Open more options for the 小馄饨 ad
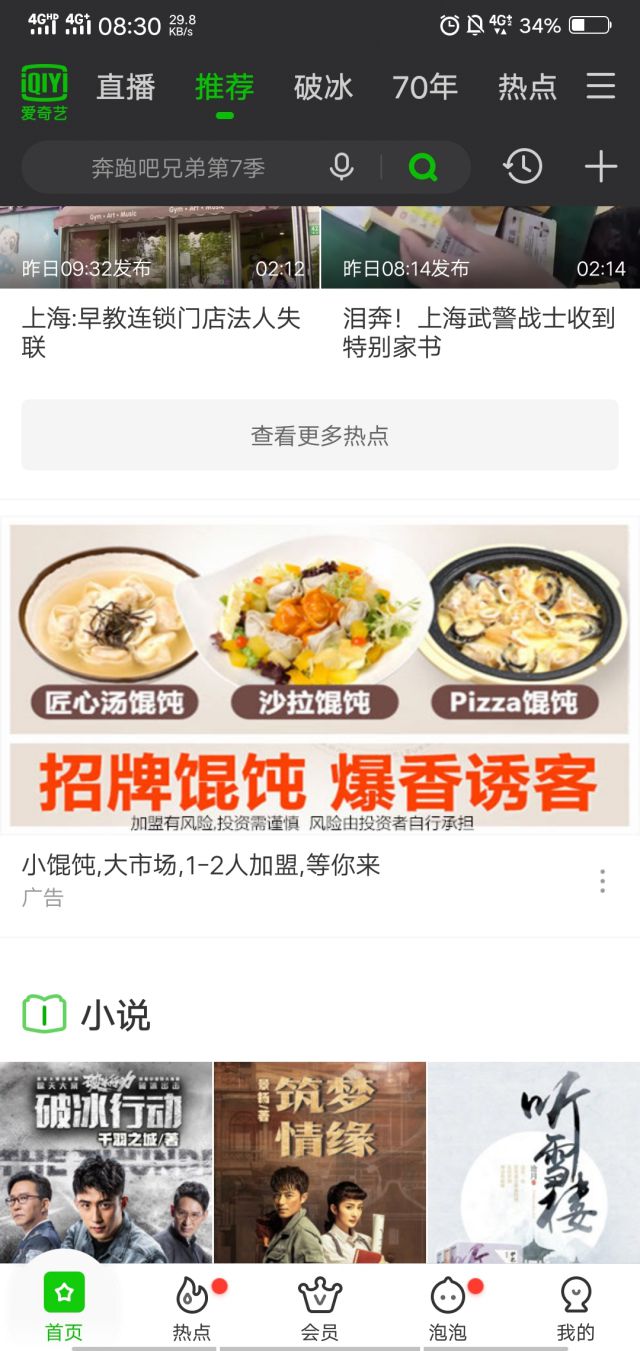Viewport: 640px width, 1351px height. [x=602, y=881]
